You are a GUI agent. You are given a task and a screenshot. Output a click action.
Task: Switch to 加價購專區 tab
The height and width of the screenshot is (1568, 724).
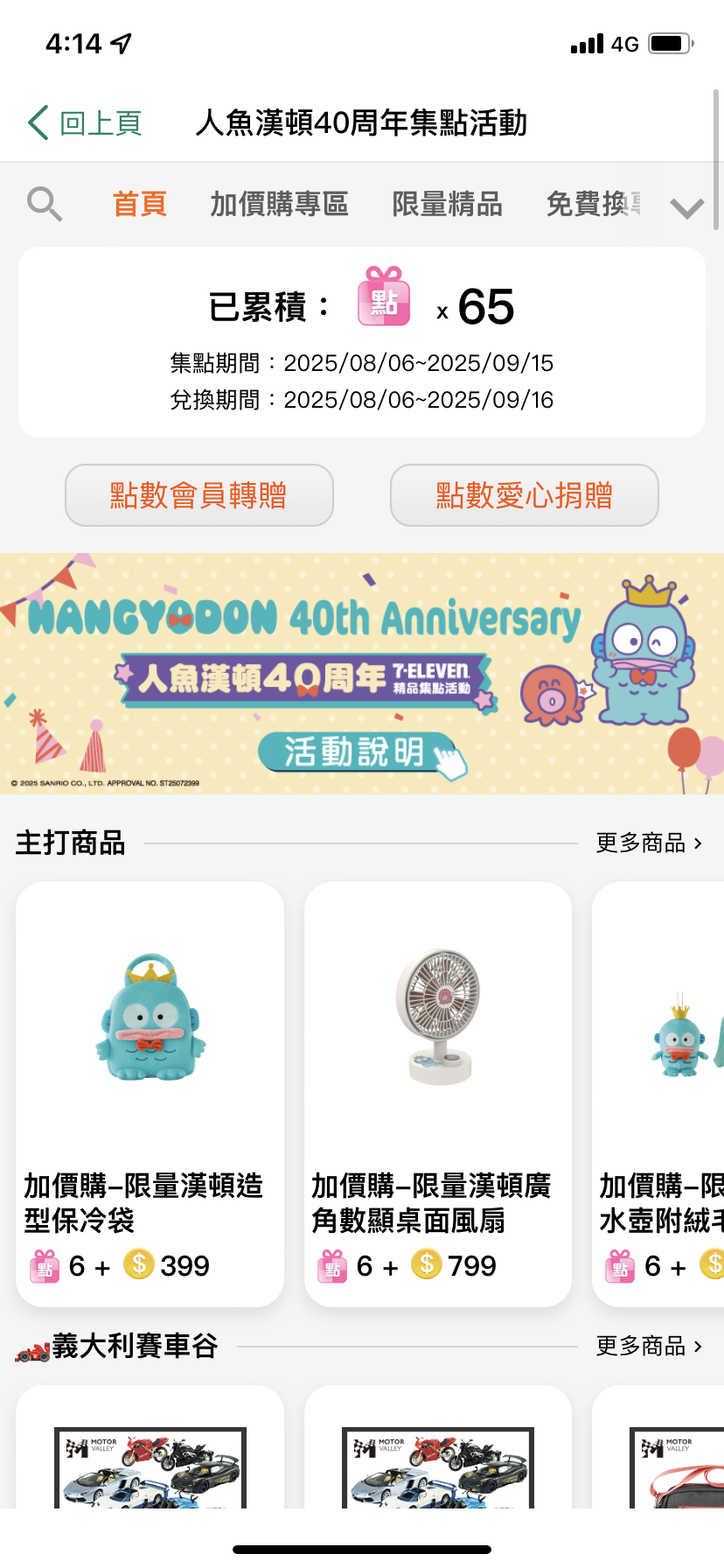[279, 204]
